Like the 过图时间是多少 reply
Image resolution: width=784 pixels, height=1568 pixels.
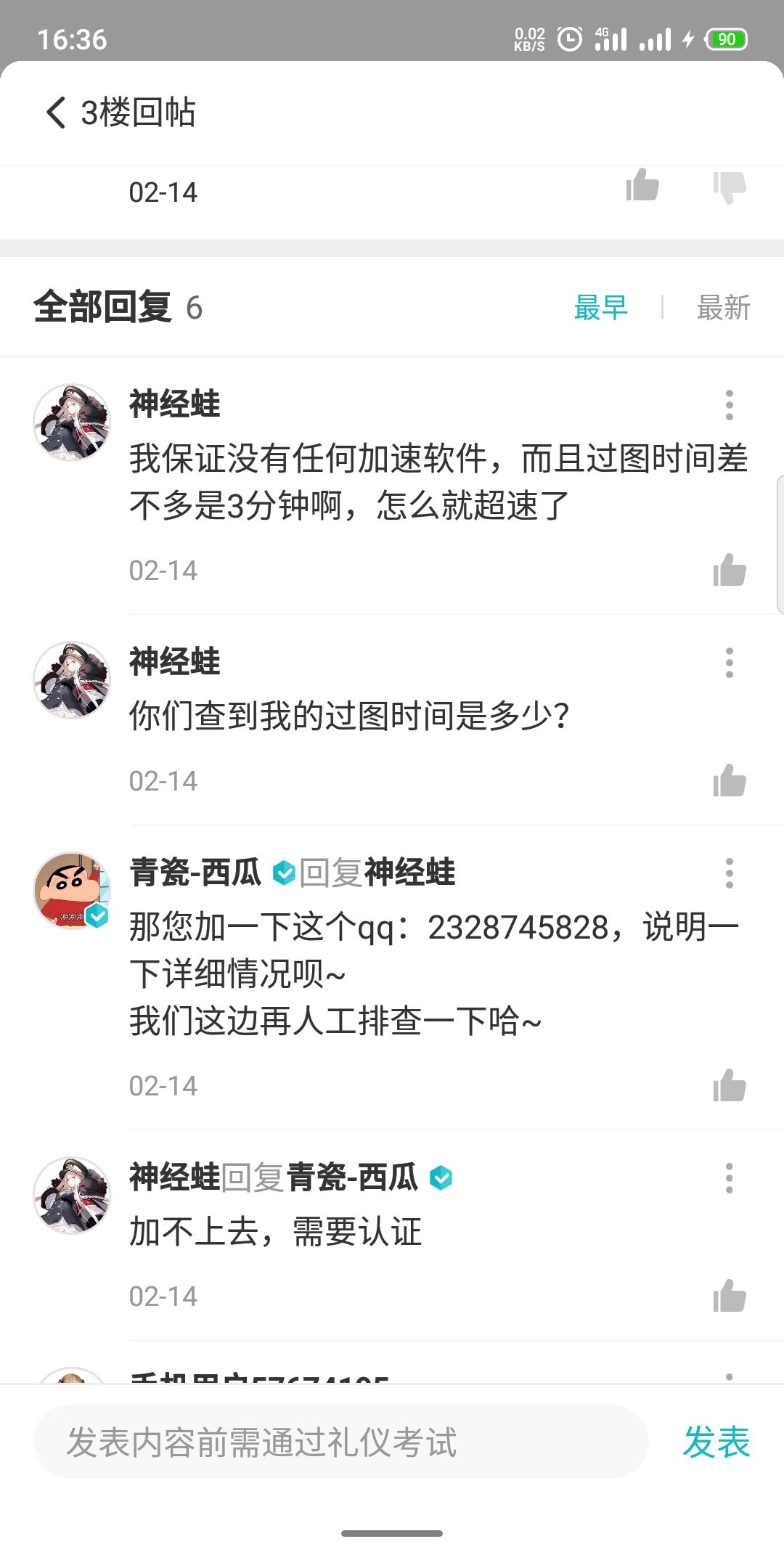729,781
